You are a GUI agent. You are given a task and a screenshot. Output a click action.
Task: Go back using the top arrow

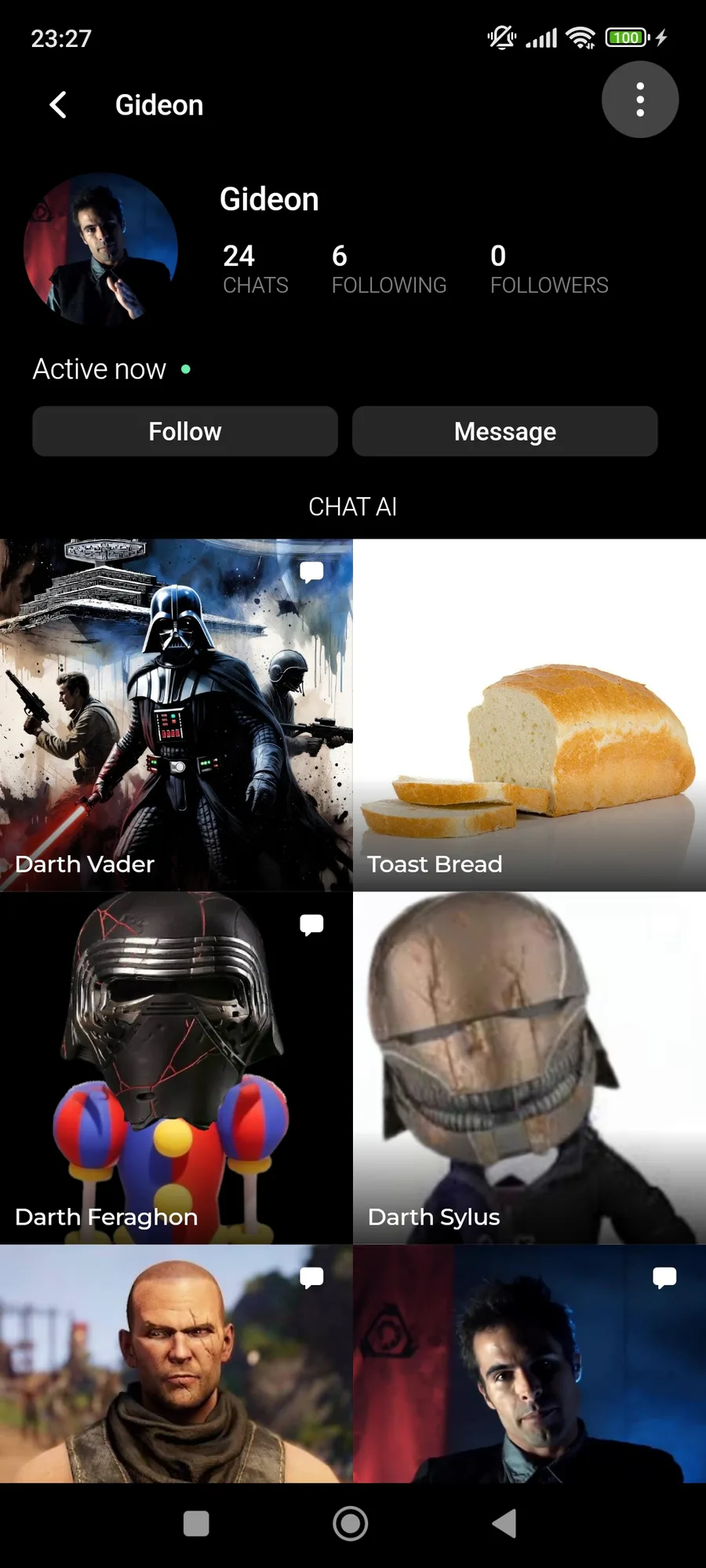pyautogui.click(x=58, y=105)
